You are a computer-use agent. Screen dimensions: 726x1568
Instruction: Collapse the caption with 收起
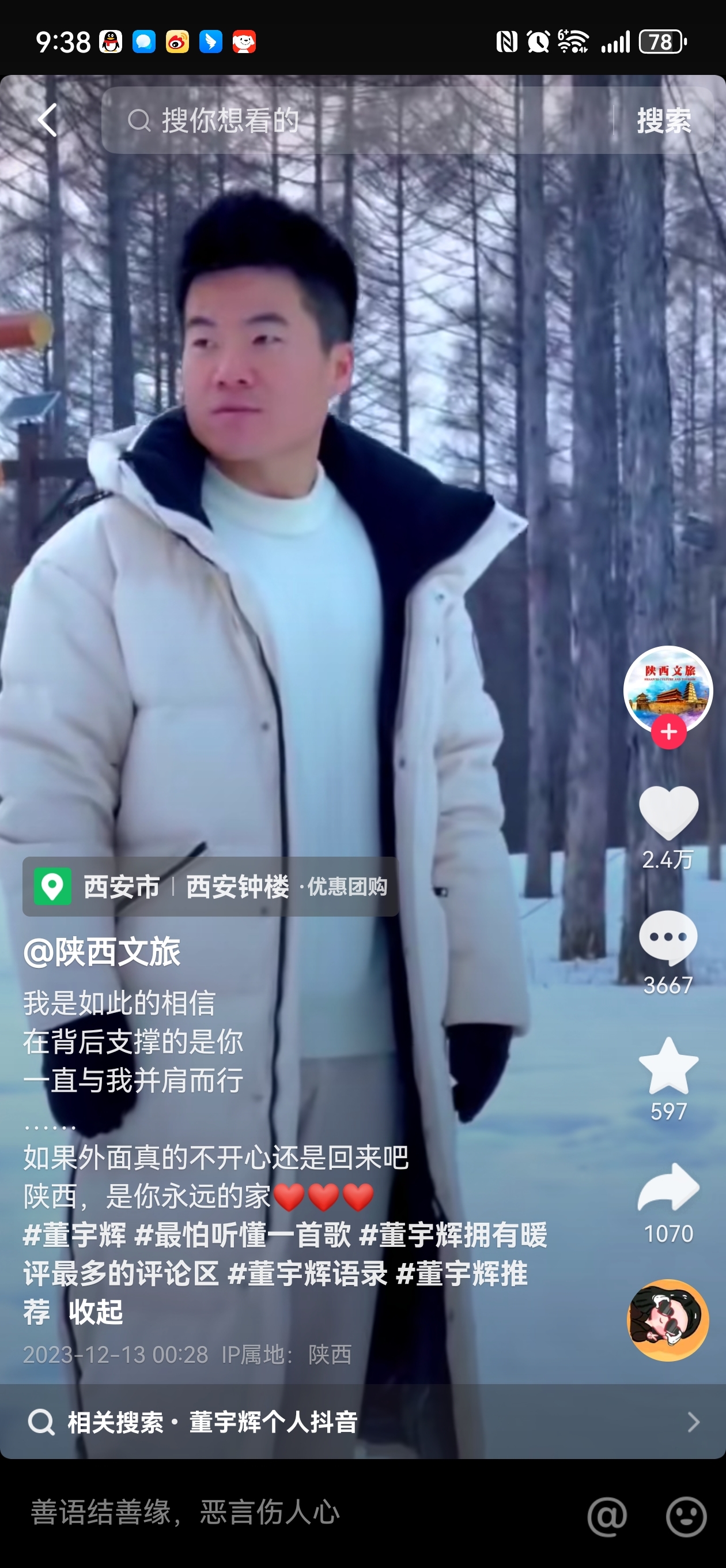(x=96, y=1311)
